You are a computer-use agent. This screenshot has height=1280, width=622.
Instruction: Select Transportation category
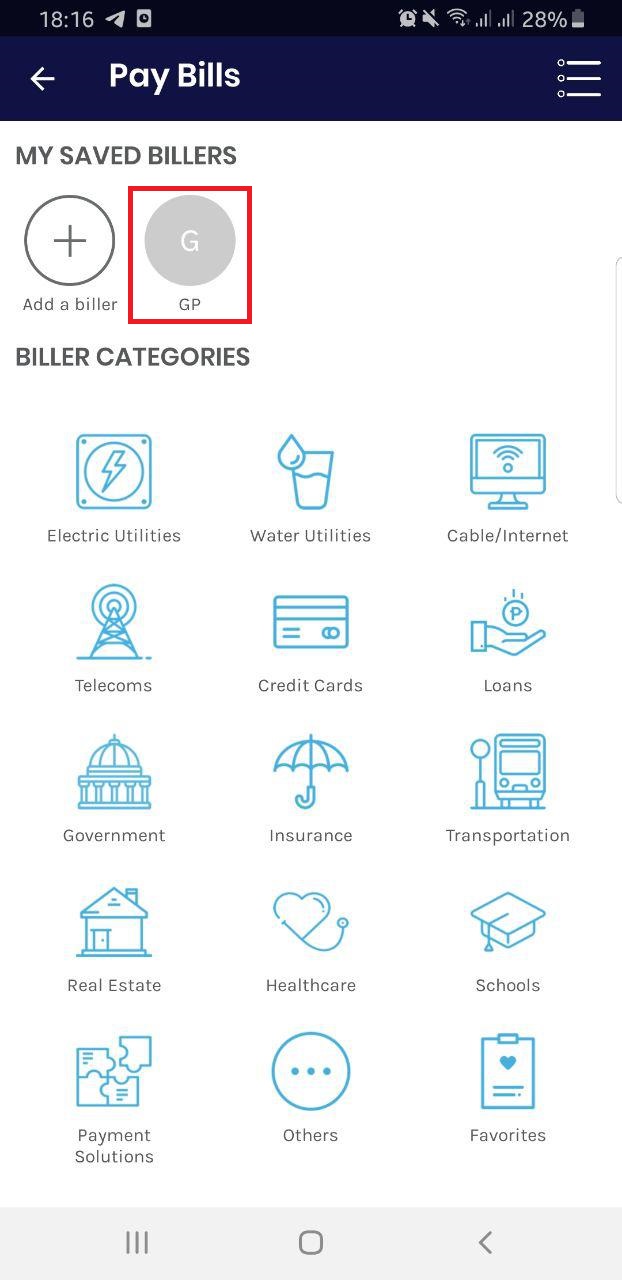click(508, 789)
